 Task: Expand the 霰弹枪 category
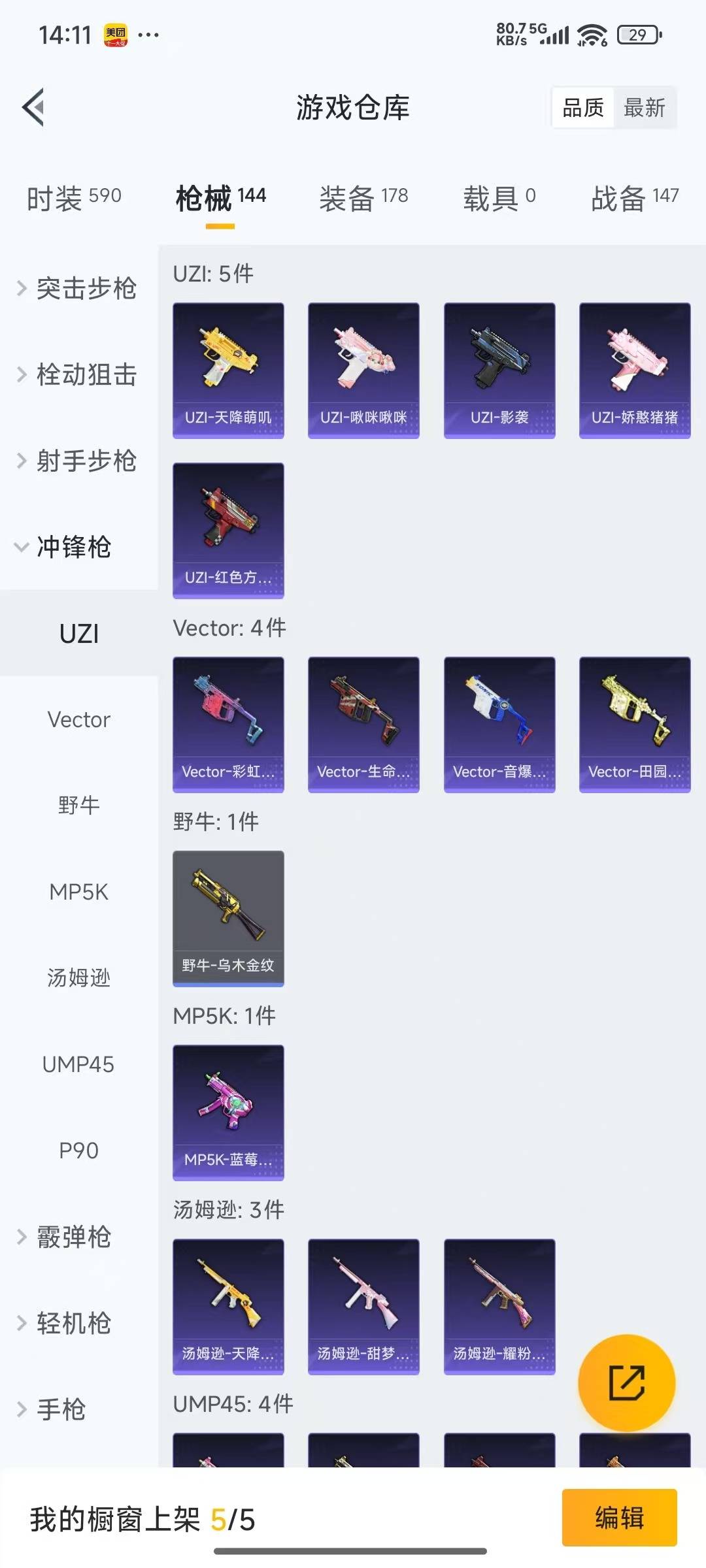(x=65, y=1237)
